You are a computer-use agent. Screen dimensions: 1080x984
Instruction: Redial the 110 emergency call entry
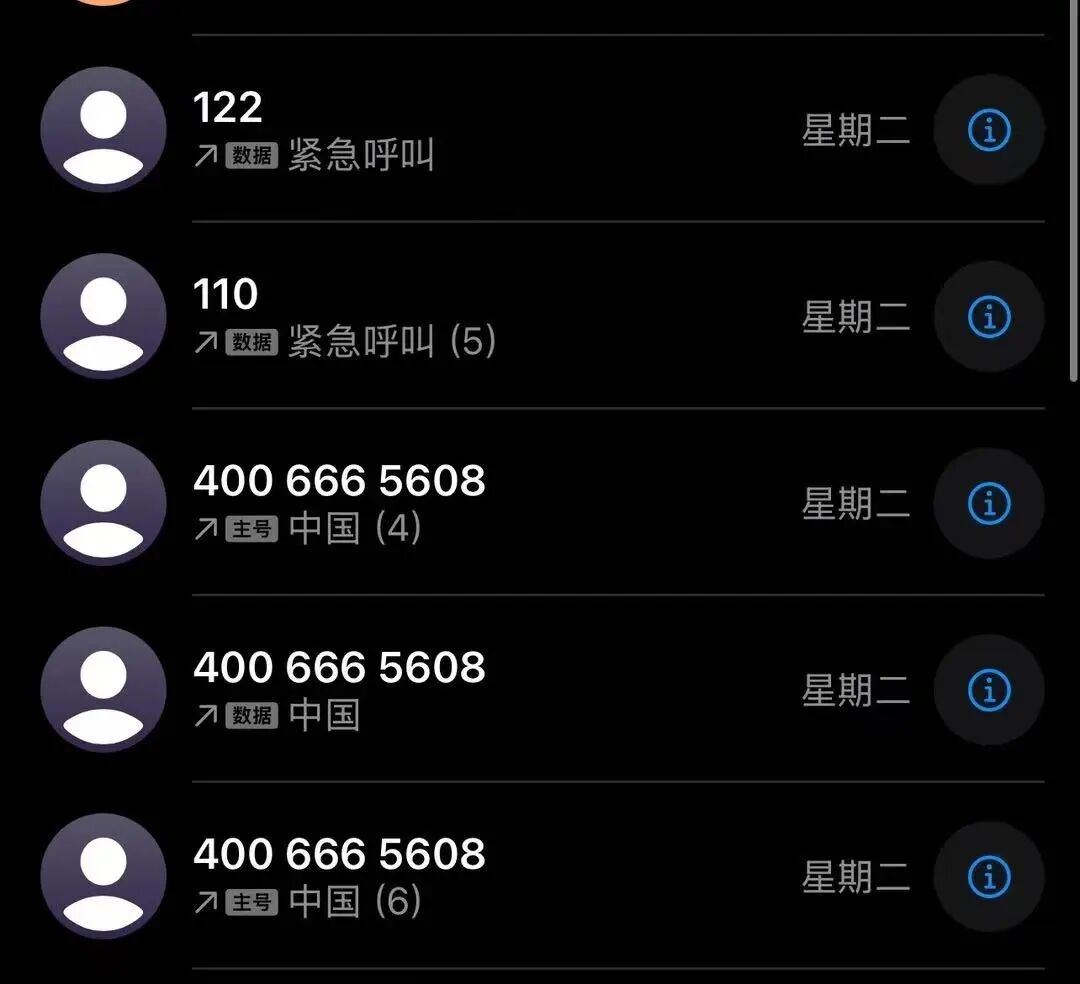coord(400,316)
